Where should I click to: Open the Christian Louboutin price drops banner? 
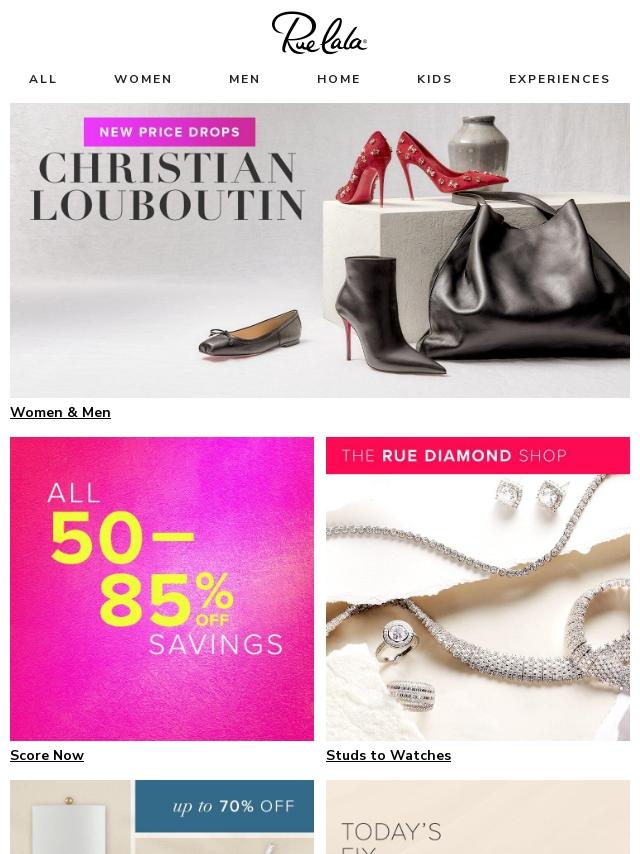pos(320,250)
